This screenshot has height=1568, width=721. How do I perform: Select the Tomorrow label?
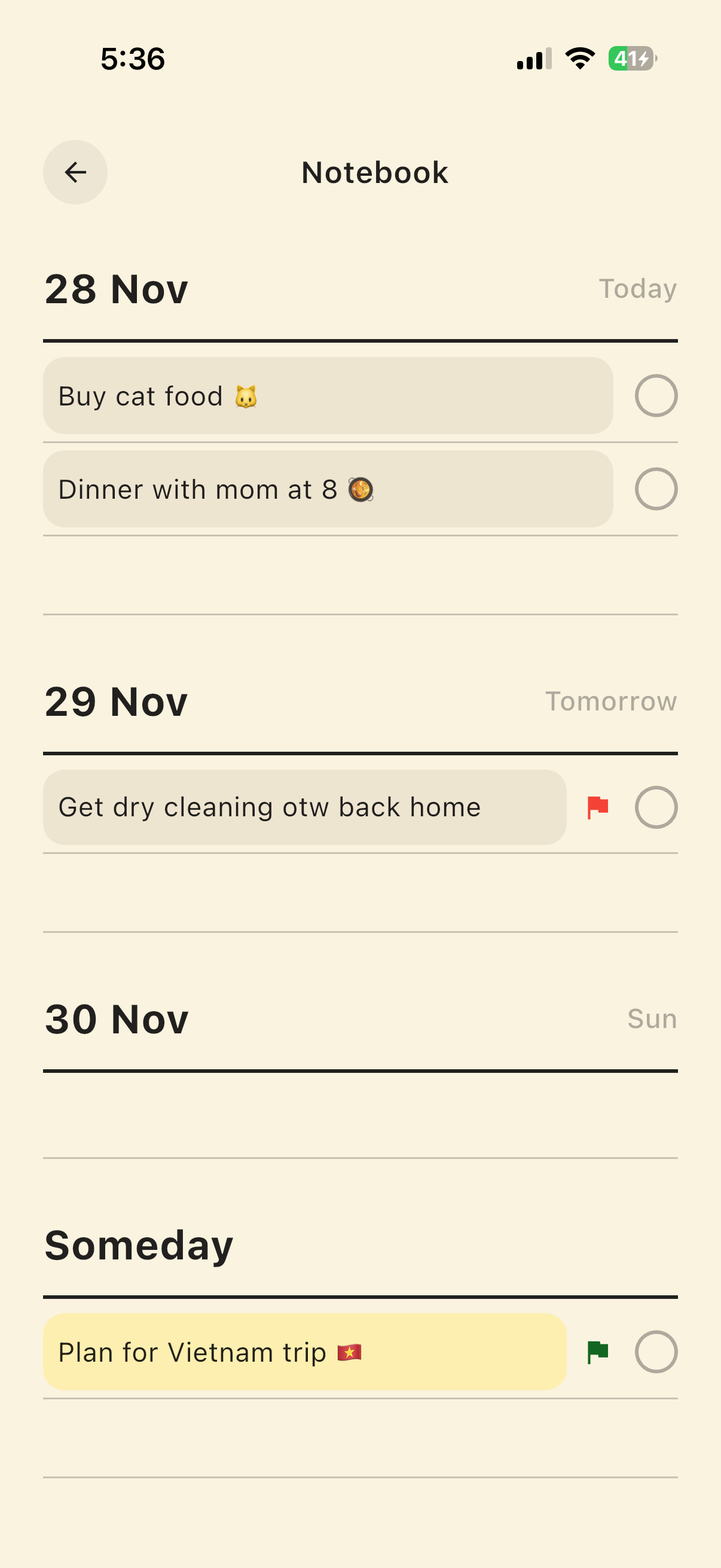coord(610,701)
